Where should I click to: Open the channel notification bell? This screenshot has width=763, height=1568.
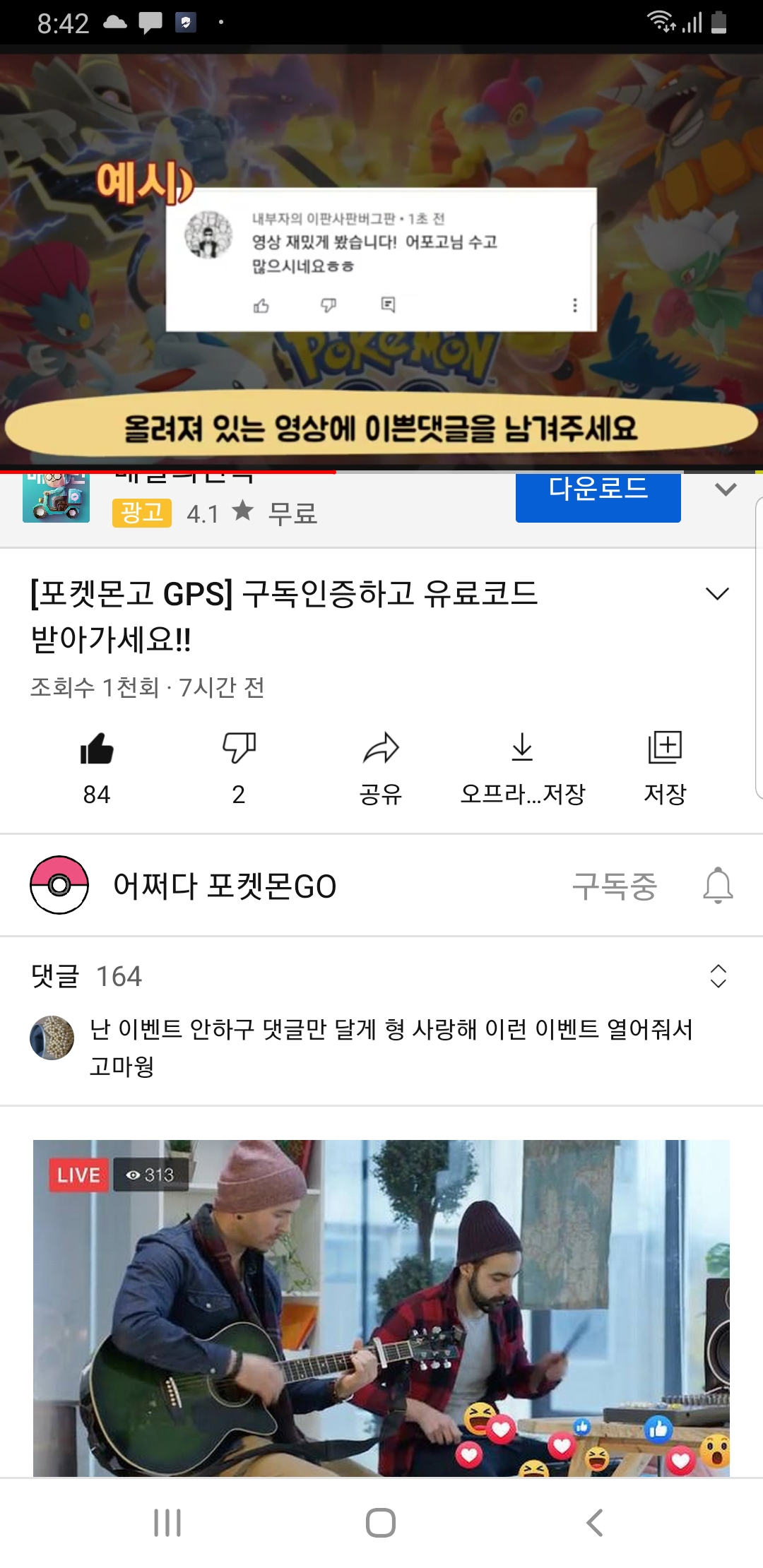pos(718,886)
